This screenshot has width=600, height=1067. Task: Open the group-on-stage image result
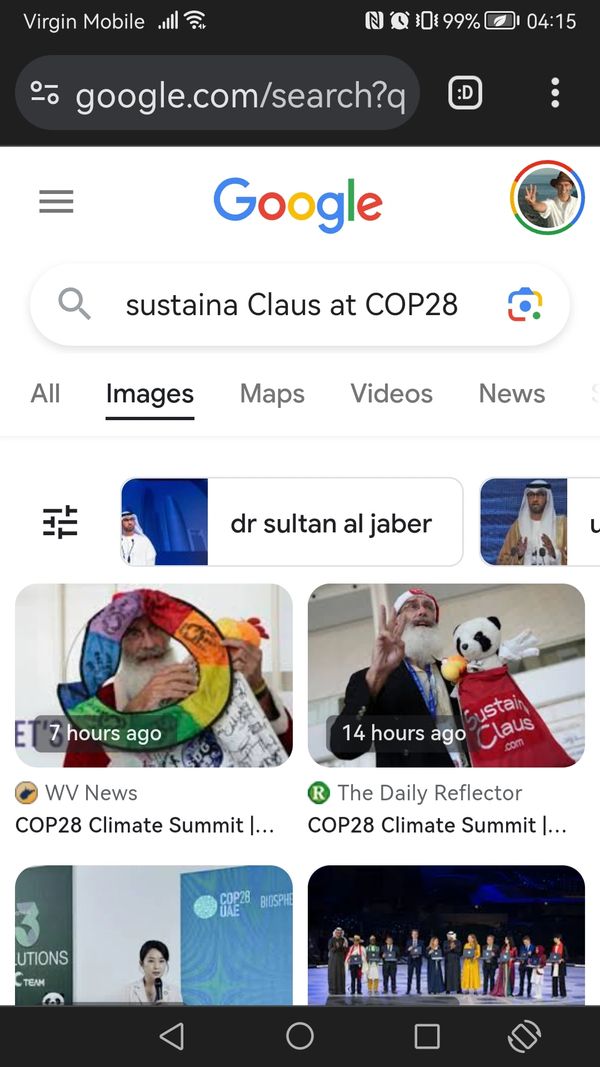point(446,935)
